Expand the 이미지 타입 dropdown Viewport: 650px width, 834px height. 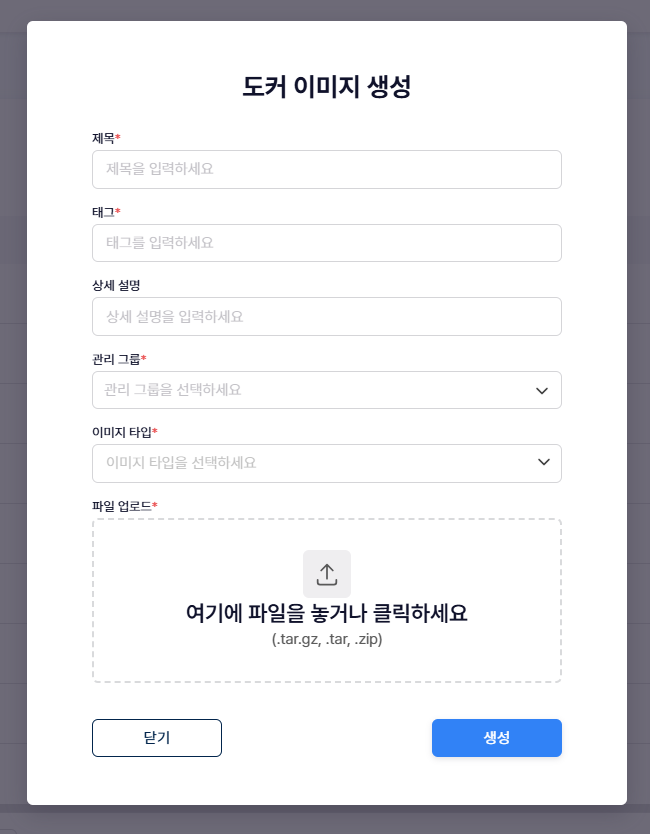pos(326,463)
